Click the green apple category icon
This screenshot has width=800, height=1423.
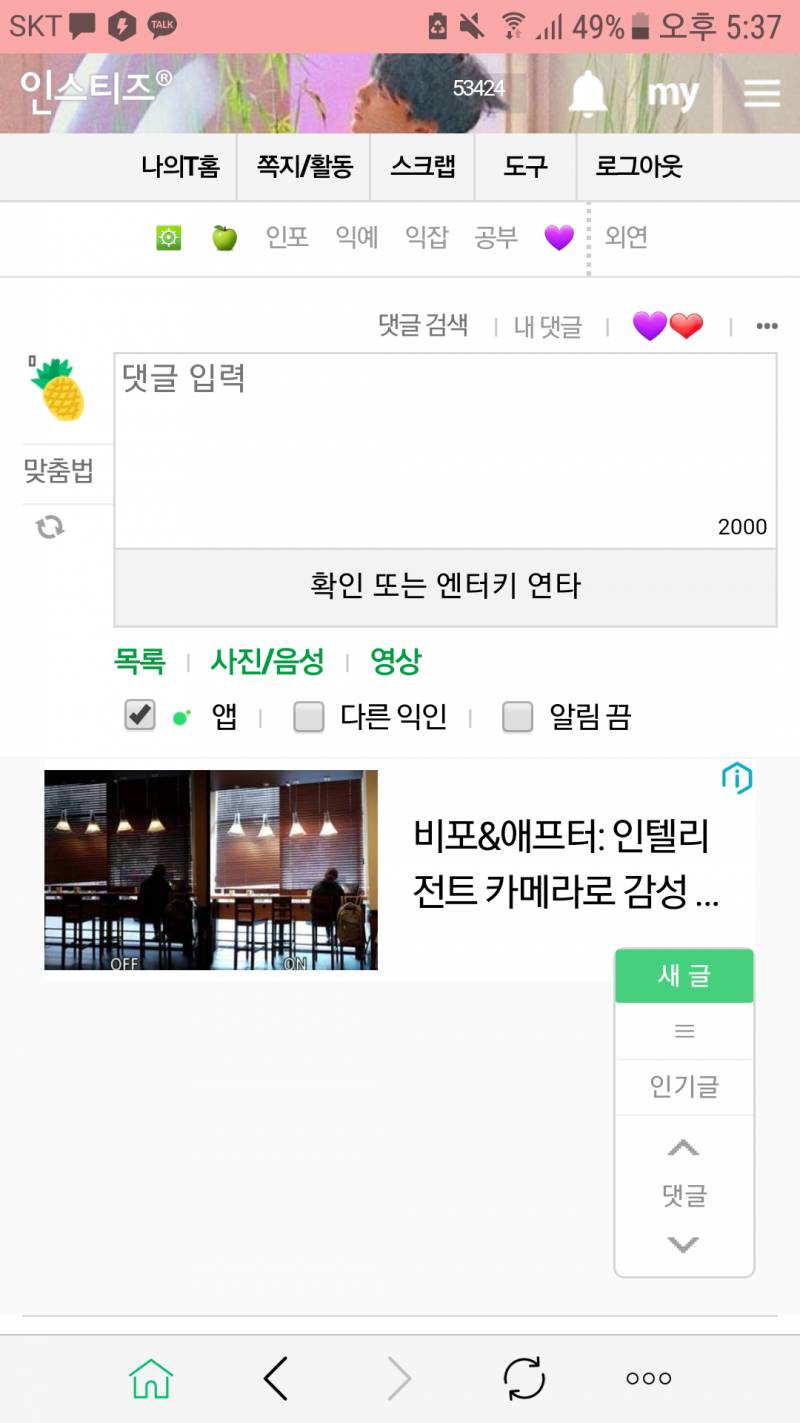click(224, 237)
